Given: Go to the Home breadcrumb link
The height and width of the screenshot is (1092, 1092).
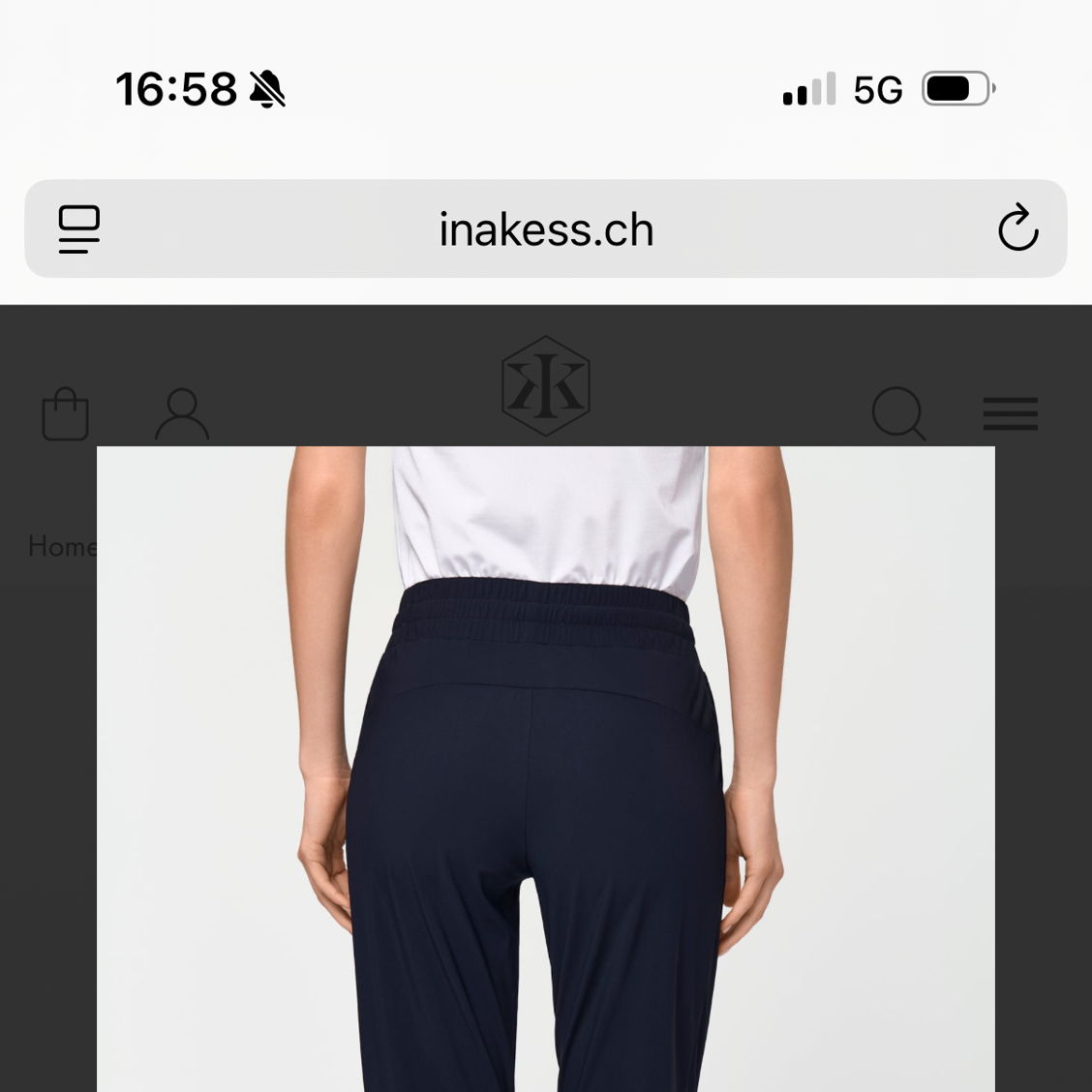Looking at the screenshot, I should 61,547.
